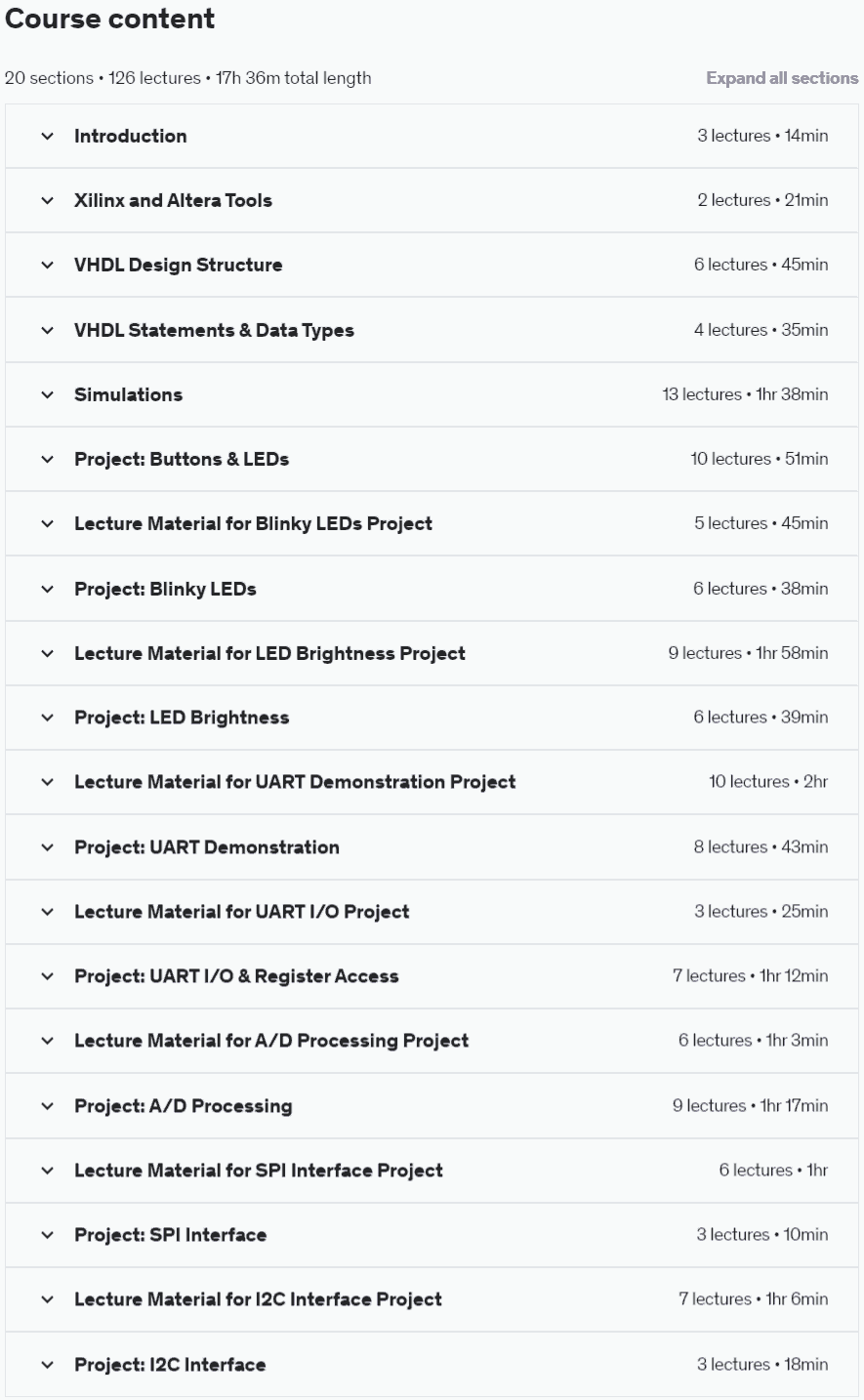864x1400 pixels.
Task: Tap Expand all sections link
Action: coord(782,78)
